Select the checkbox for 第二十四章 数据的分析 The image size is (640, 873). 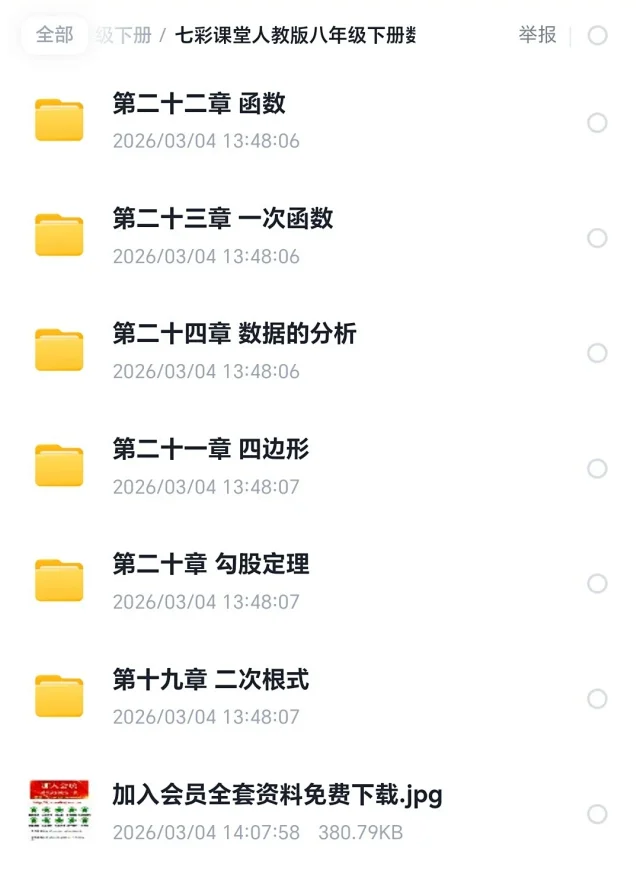coord(597,353)
